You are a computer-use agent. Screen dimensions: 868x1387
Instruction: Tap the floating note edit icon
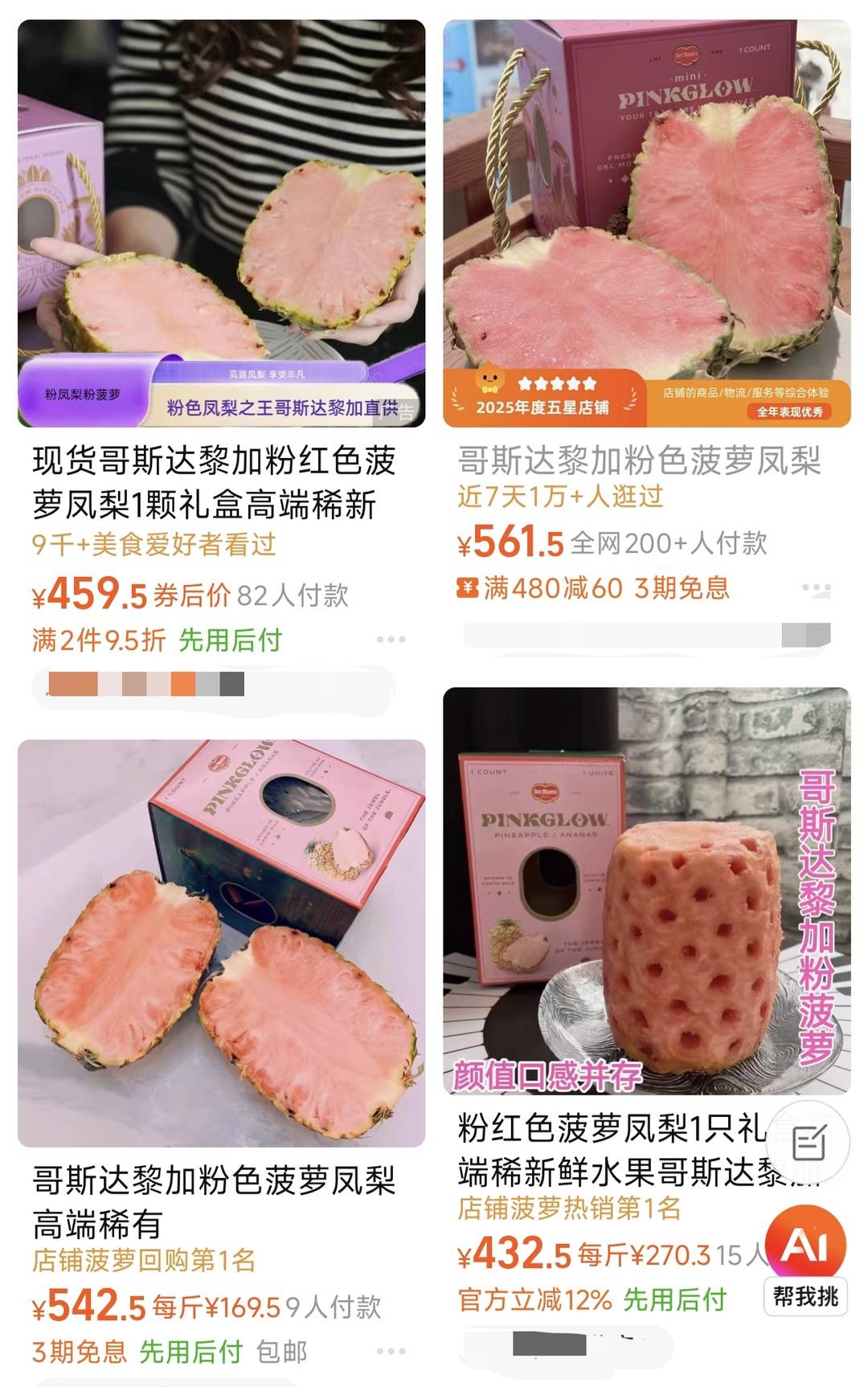tap(809, 1143)
